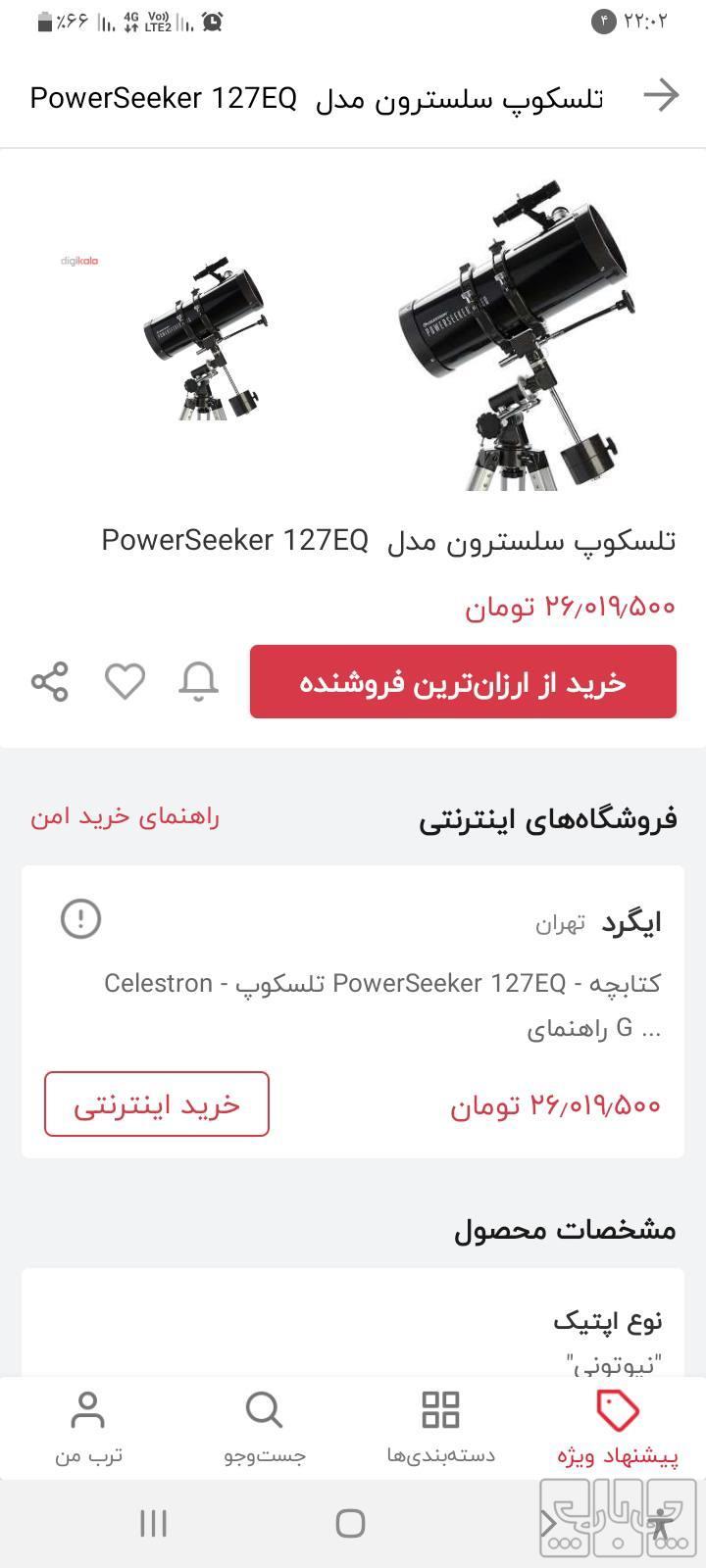Enable price alert bell
The image size is (706, 1568).
click(198, 681)
